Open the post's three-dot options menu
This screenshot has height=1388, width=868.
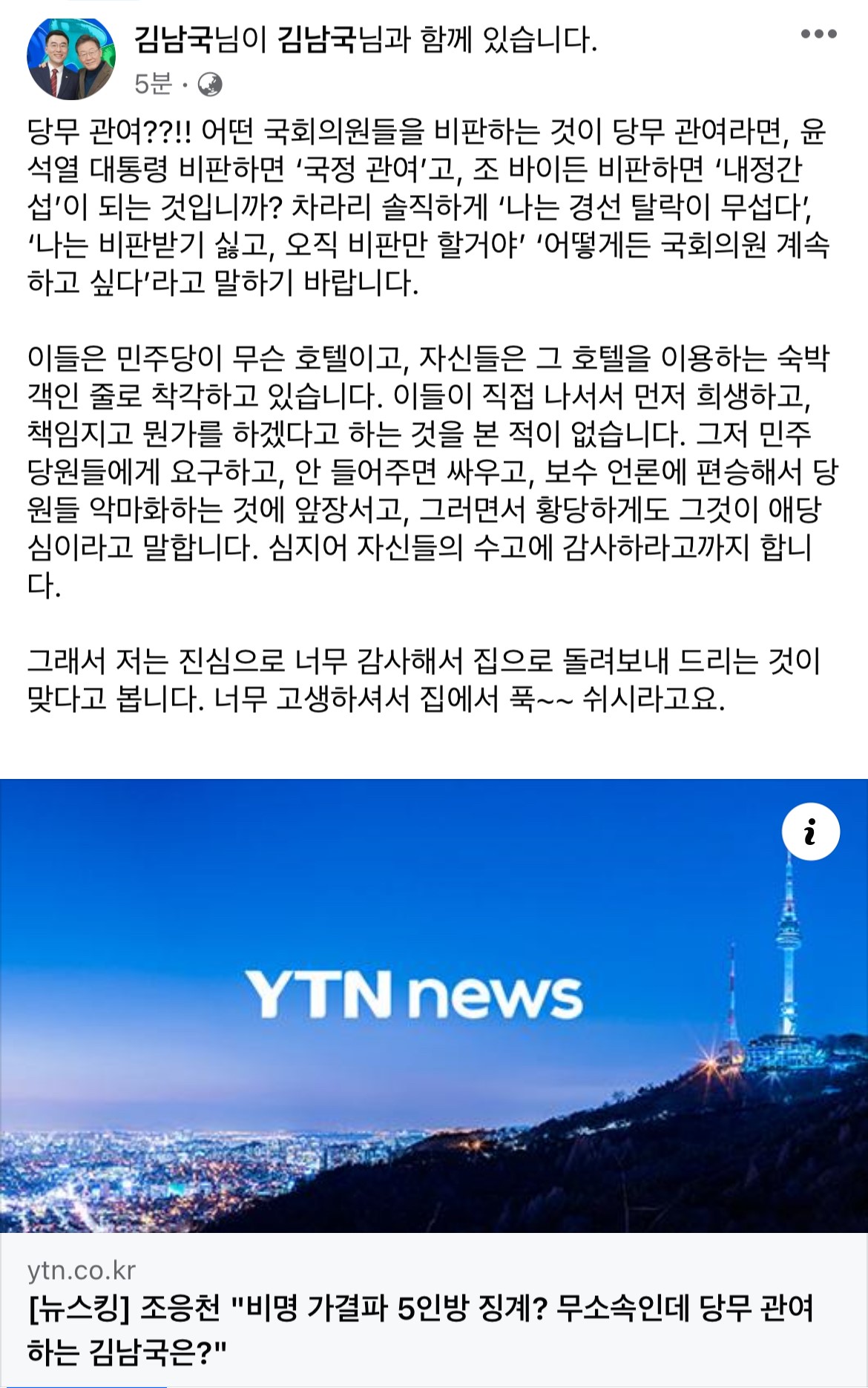tap(818, 34)
